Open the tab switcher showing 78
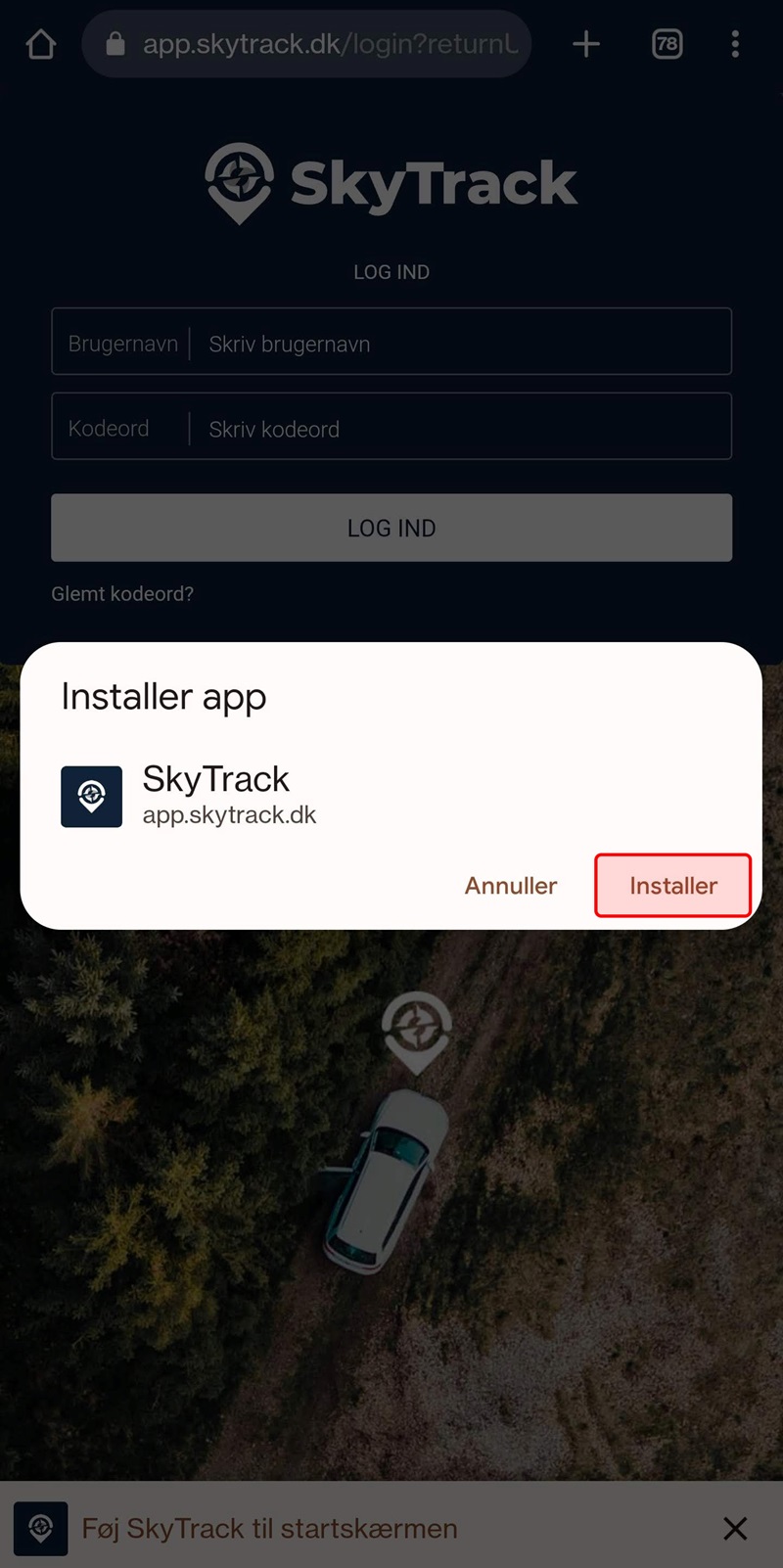Screen dimensions: 783x1568 [667, 44]
